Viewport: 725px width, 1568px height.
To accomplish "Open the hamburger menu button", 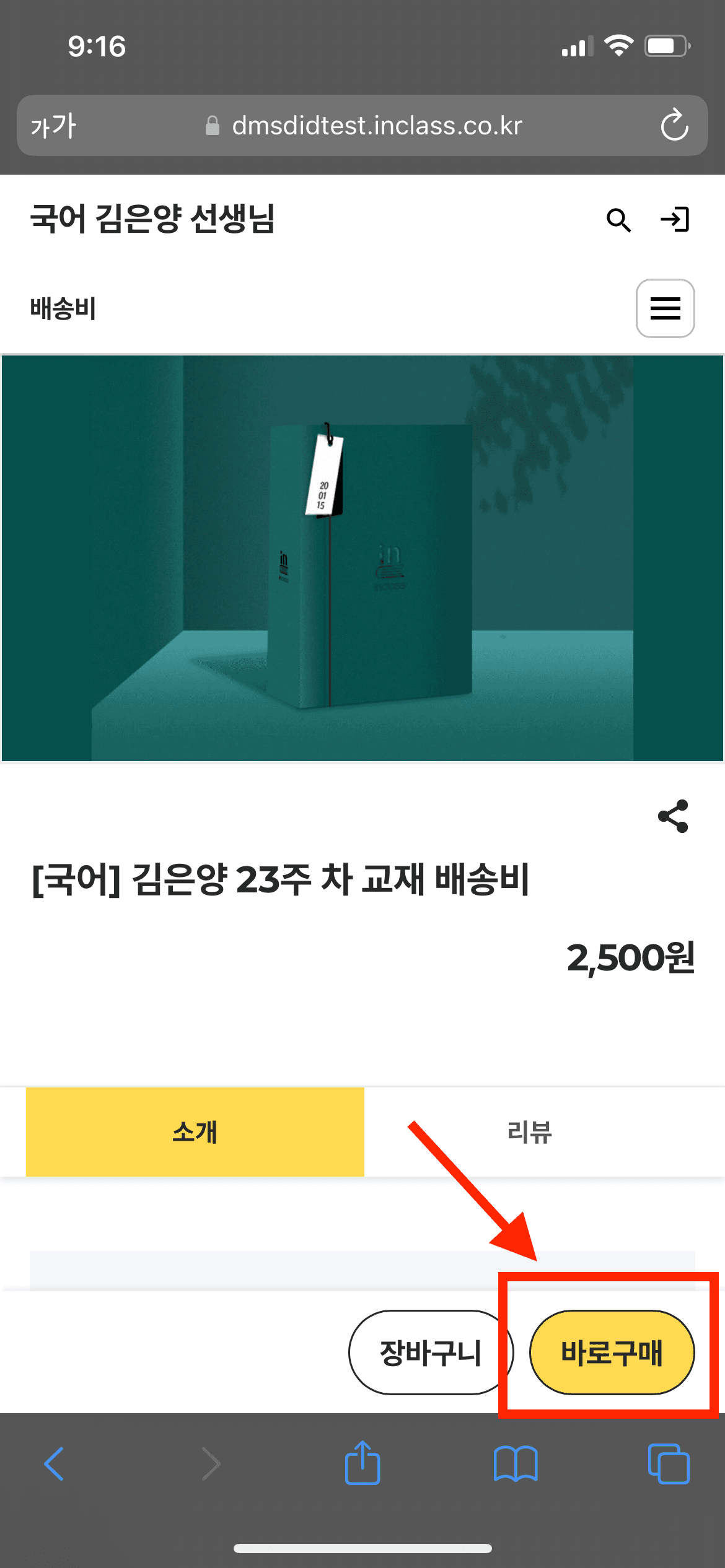I will pos(665,308).
